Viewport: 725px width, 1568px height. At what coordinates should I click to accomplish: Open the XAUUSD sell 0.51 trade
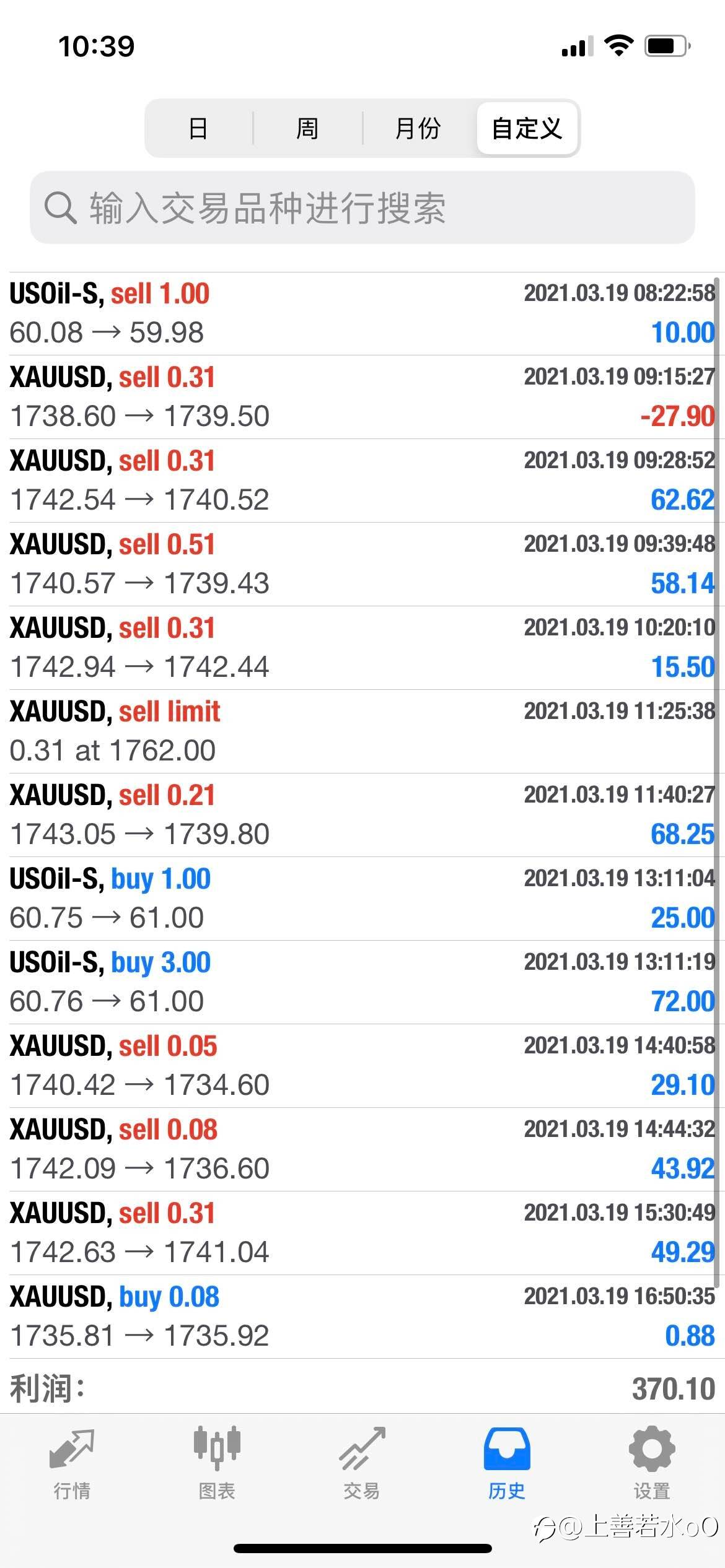click(x=362, y=564)
